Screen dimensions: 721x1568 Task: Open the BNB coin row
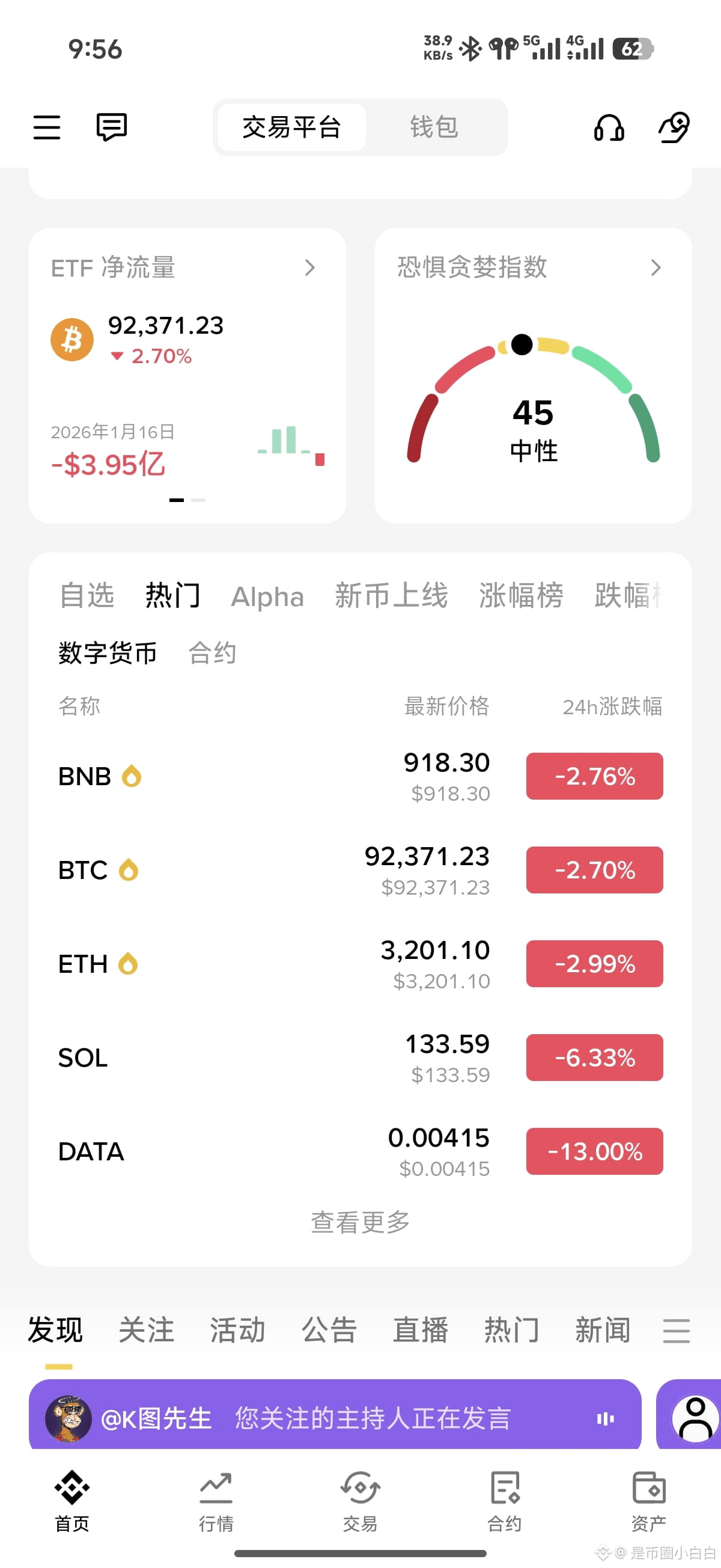click(359, 776)
